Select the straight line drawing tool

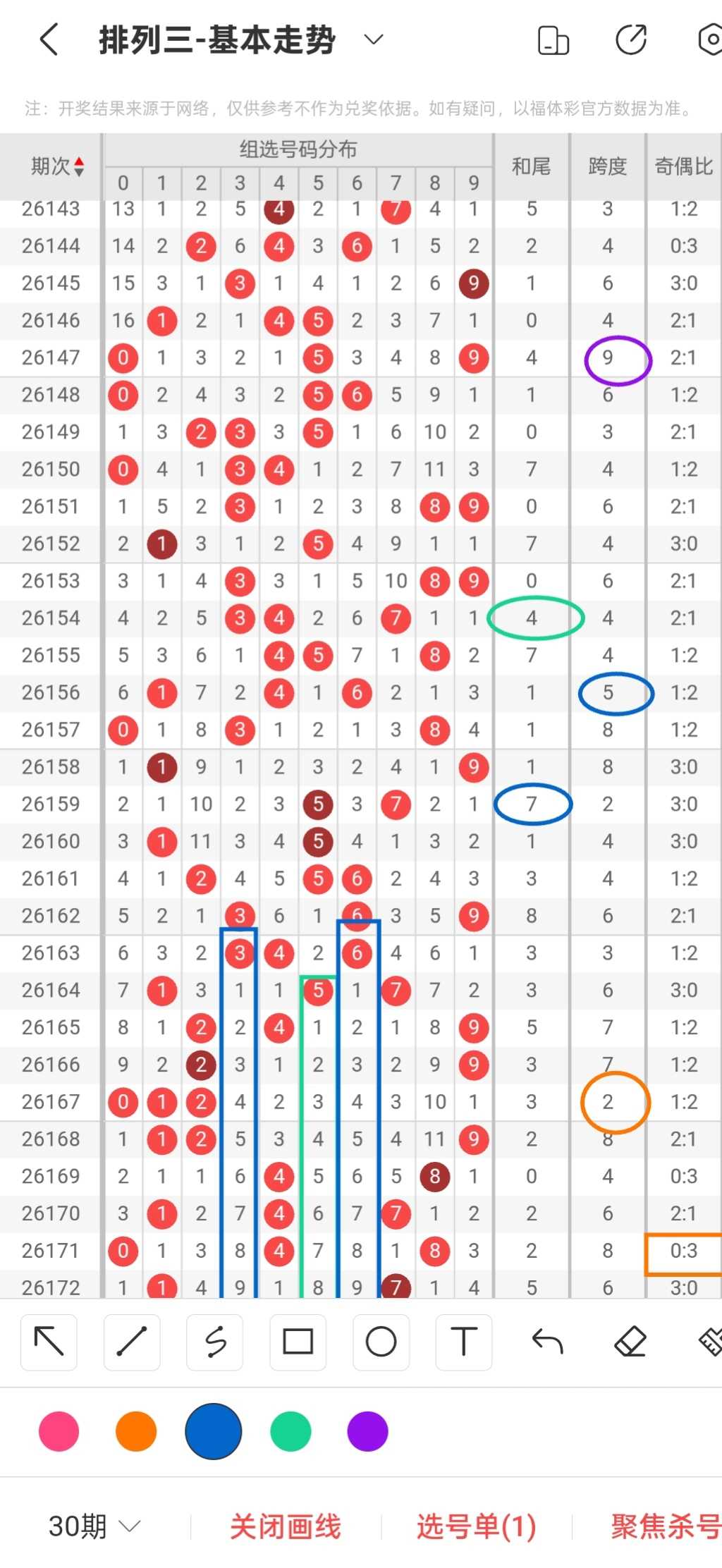coord(132,1342)
